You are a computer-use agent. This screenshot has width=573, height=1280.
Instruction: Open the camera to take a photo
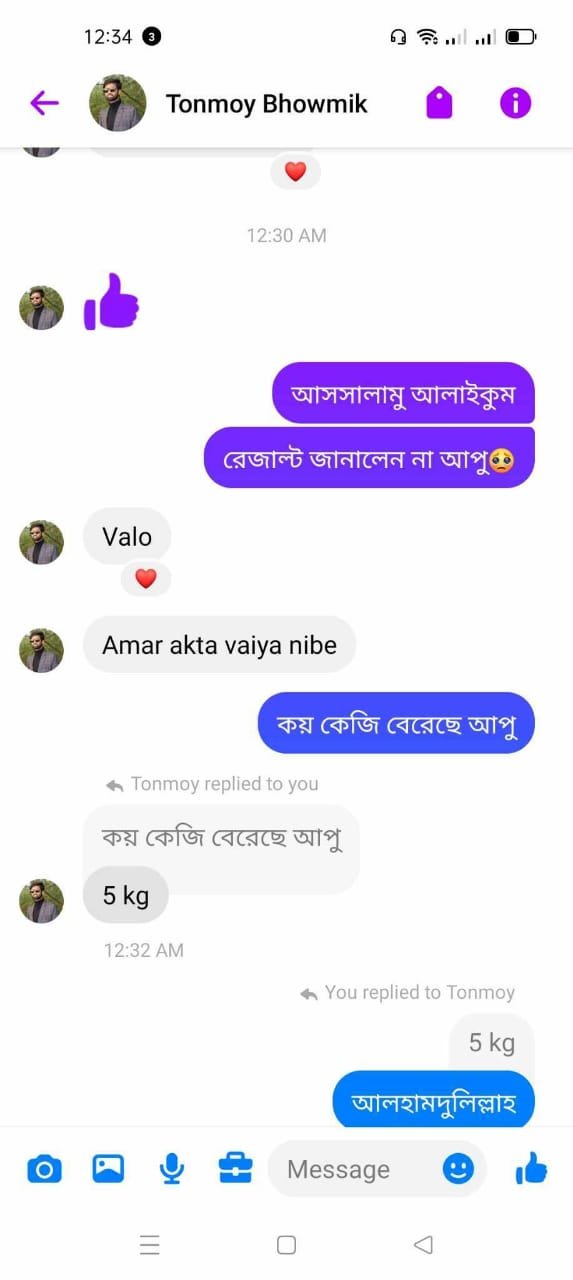click(x=44, y=1168)
